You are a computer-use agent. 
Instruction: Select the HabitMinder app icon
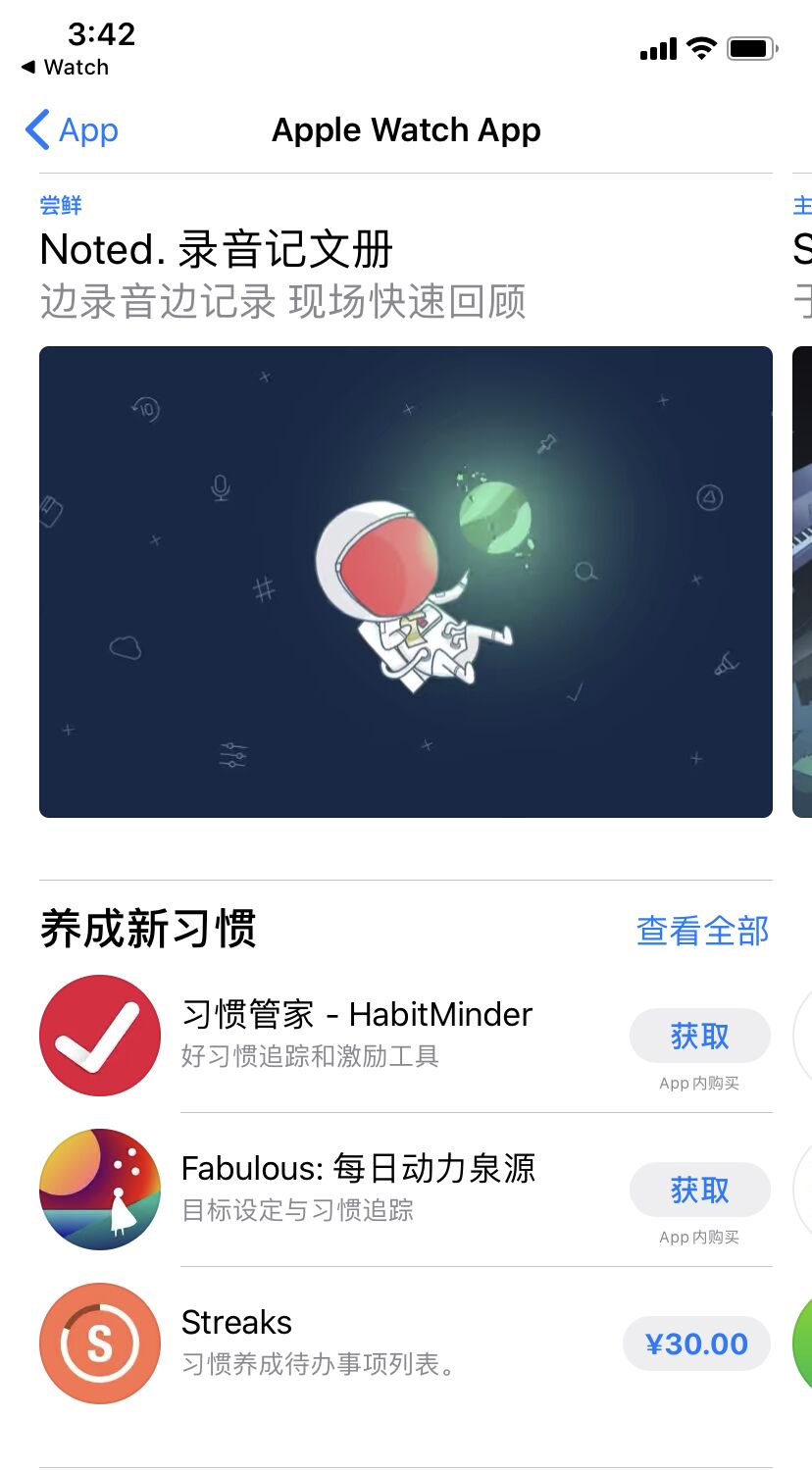coord(99,1035)
